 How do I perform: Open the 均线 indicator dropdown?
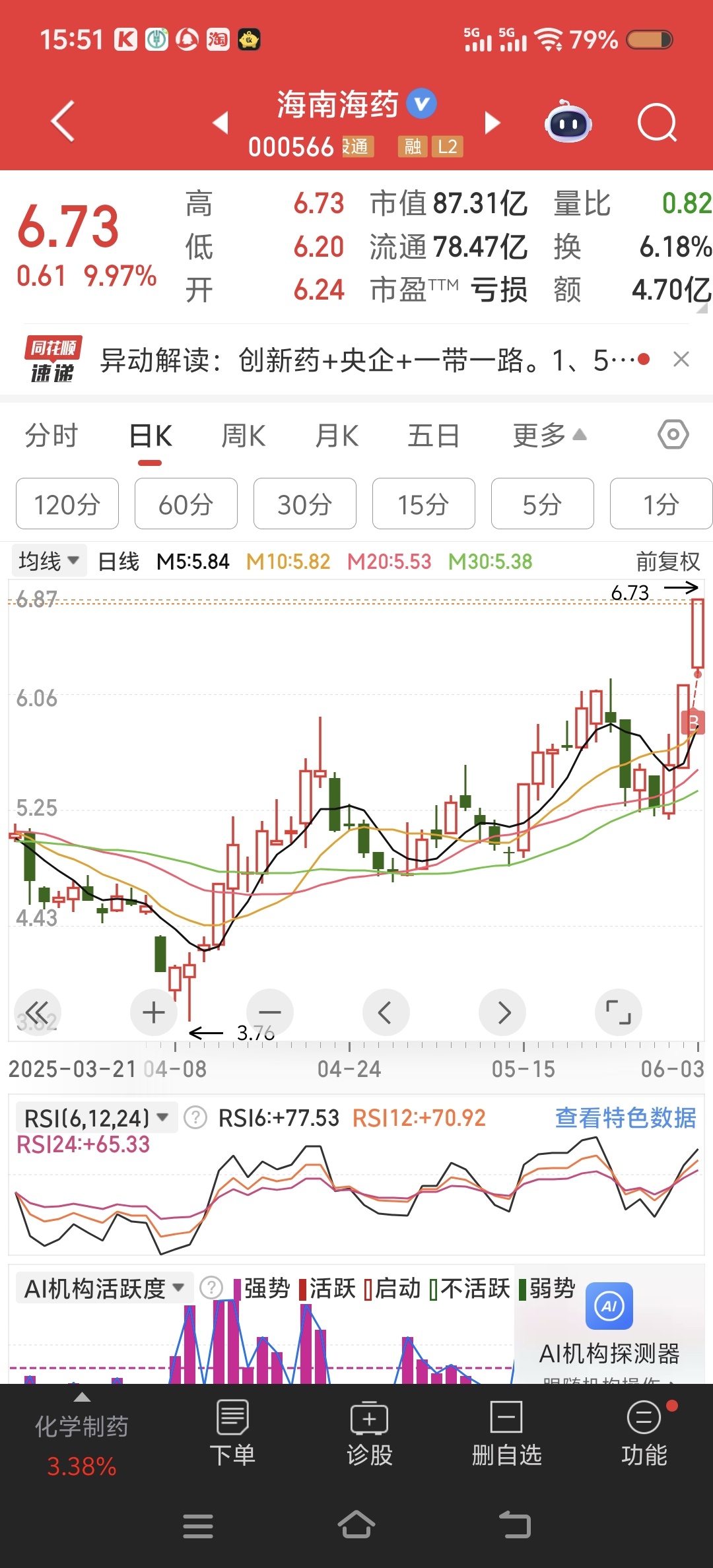coord(49,562)
